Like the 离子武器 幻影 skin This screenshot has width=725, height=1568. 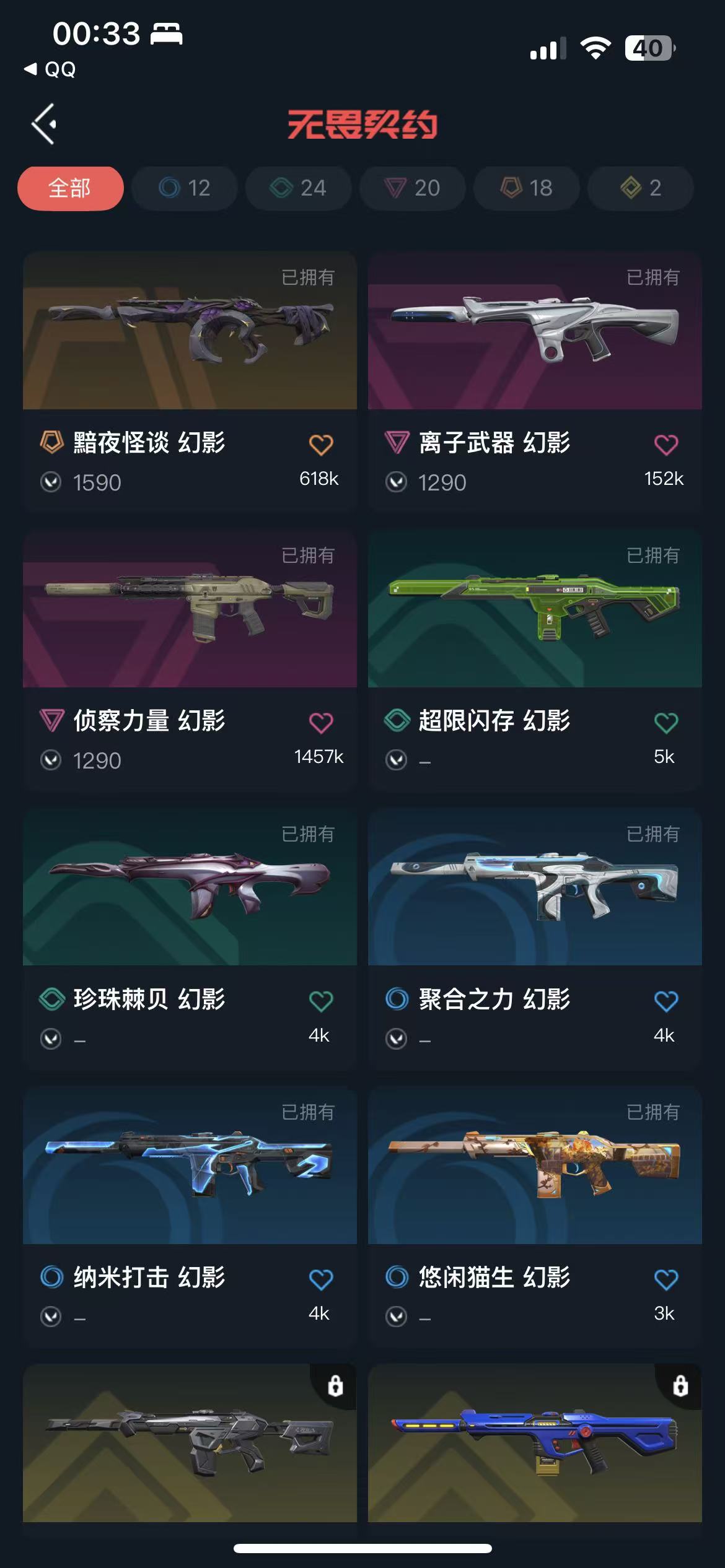tap(666, 445)
